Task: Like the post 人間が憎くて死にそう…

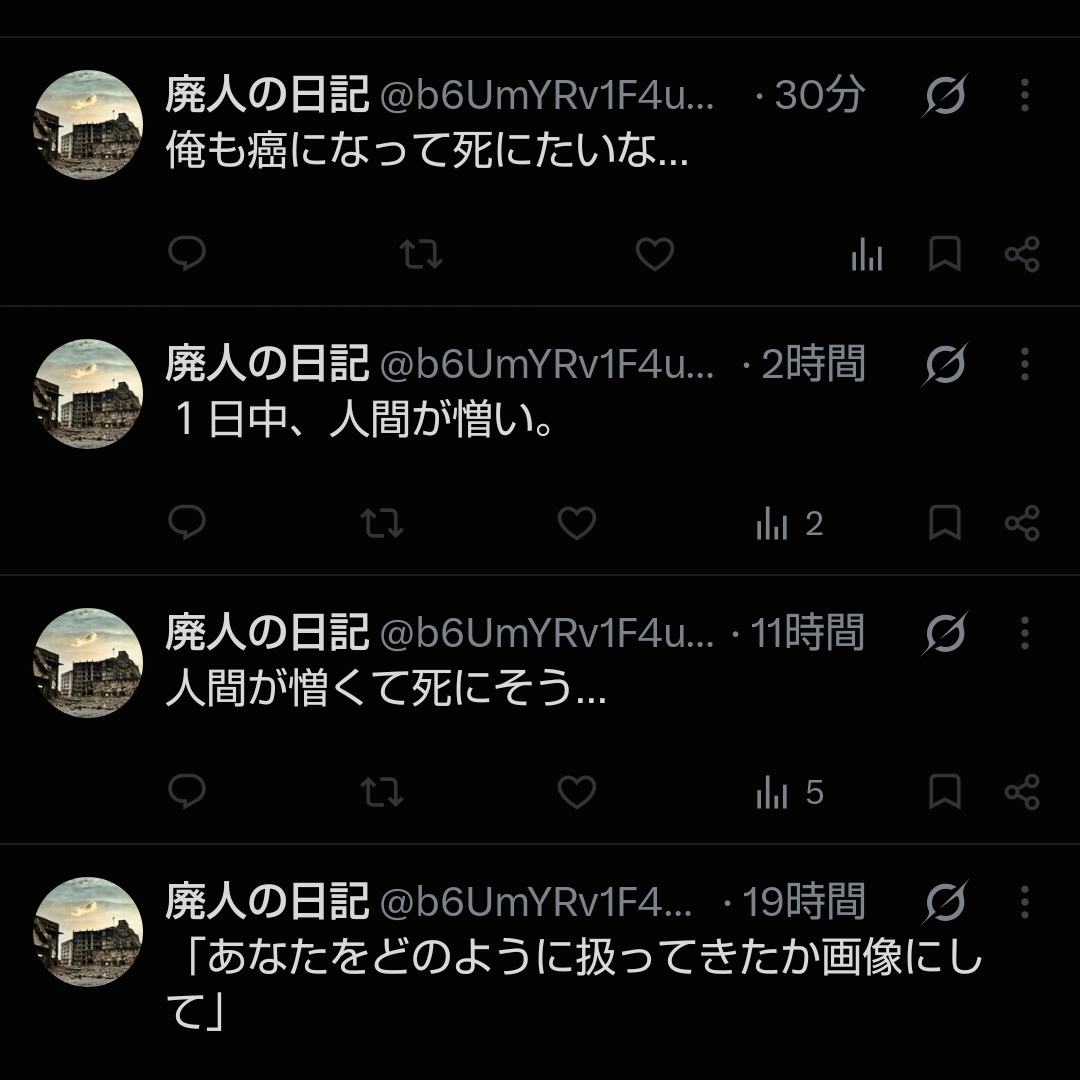Action: (577, 791)
